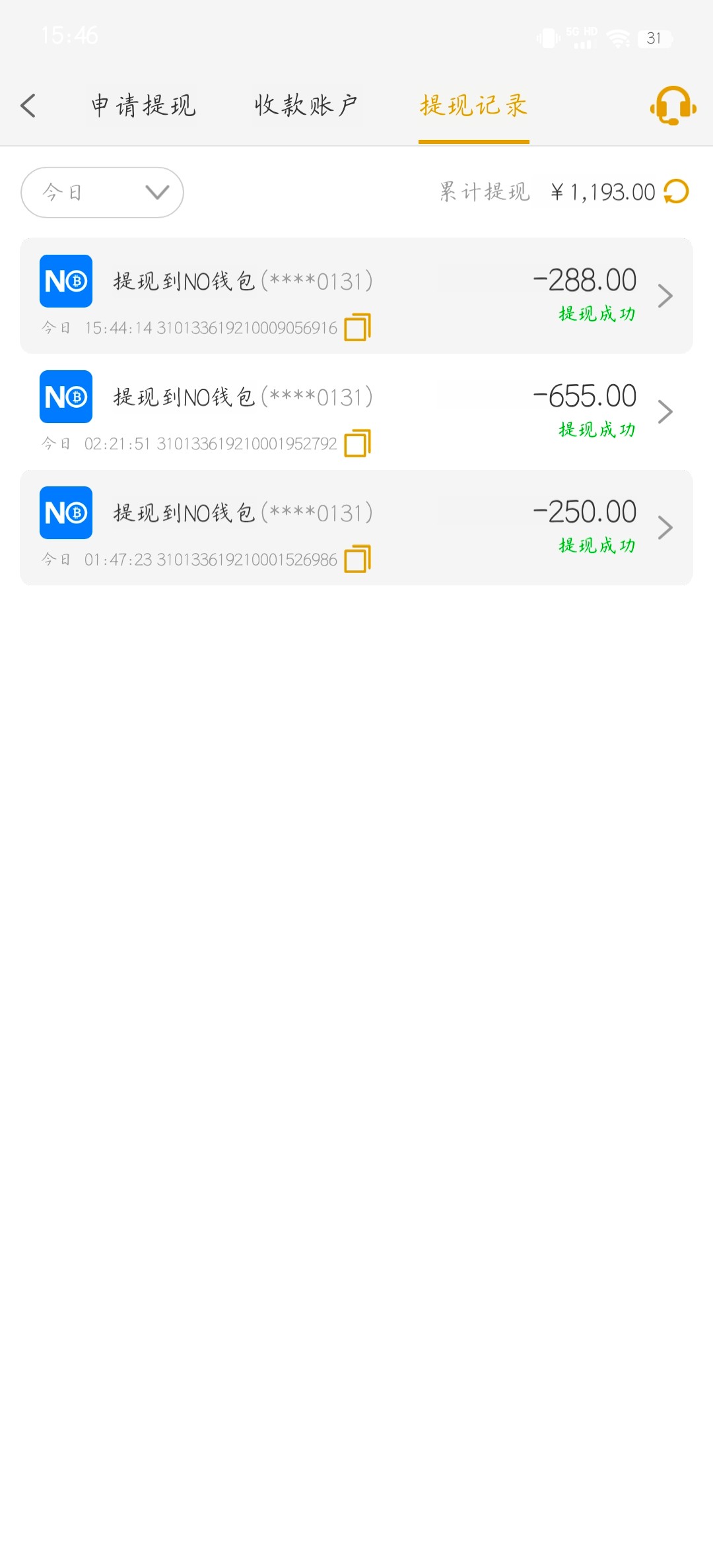
Task: Open the -655.00 withdrawal record
Action: (664, 412)
